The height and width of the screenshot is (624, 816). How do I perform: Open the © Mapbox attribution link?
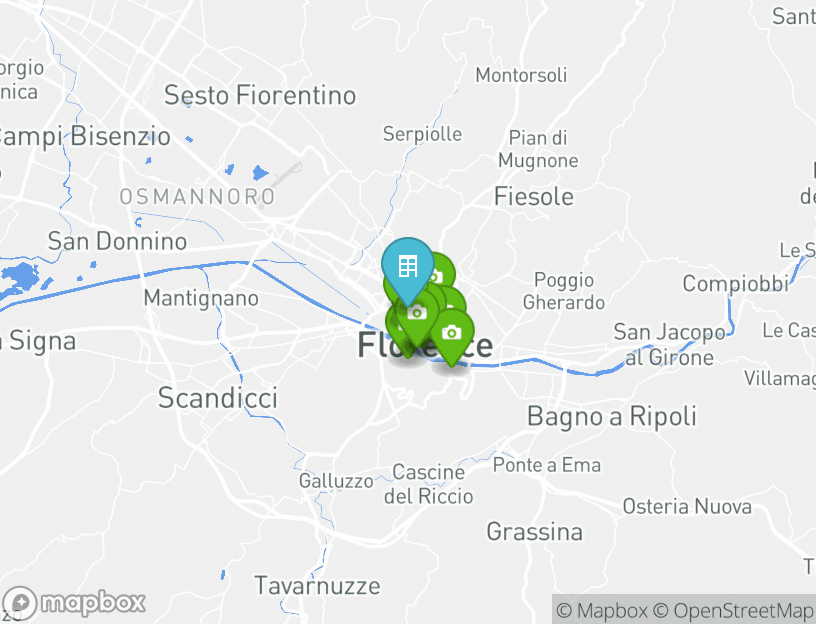coord(602,610)
